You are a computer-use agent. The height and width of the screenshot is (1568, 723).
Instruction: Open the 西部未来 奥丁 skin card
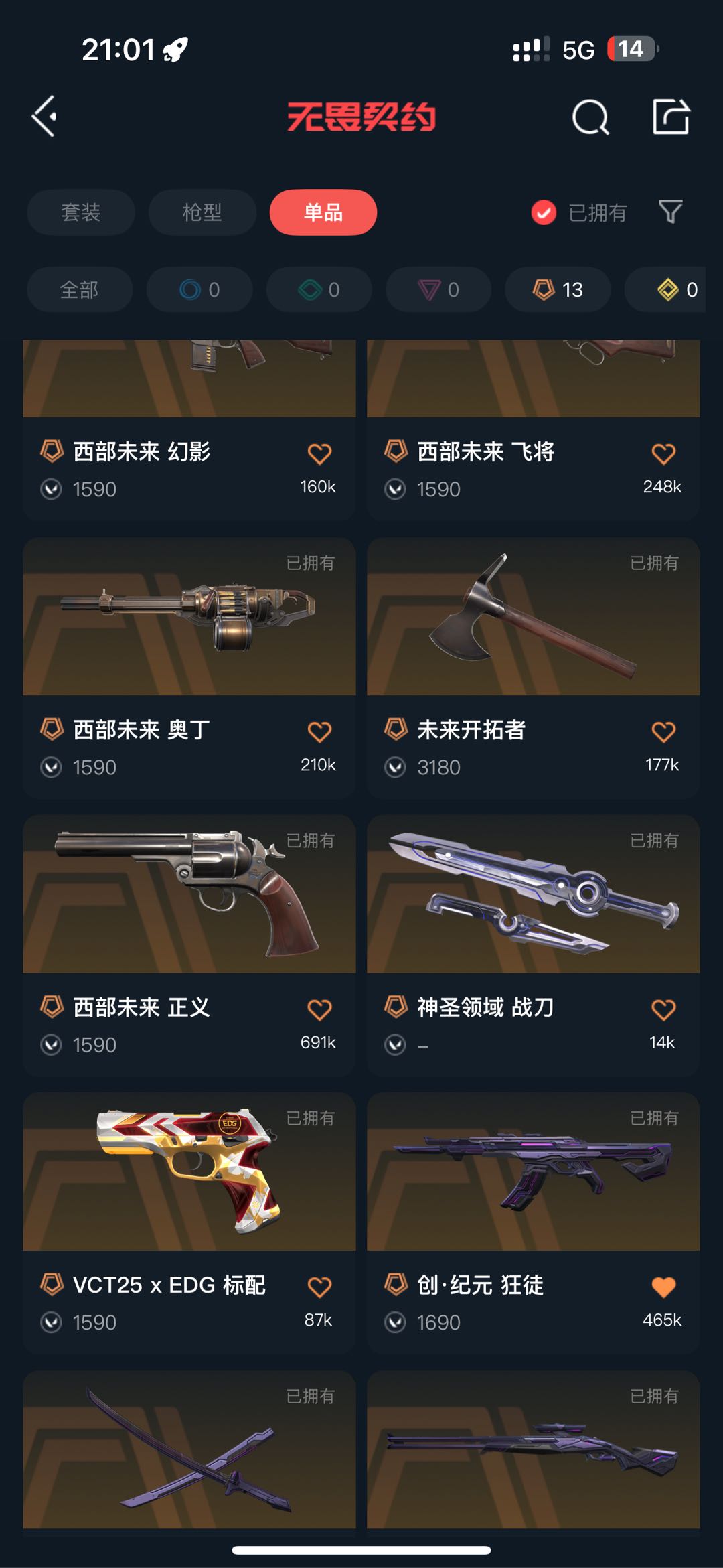189,616
